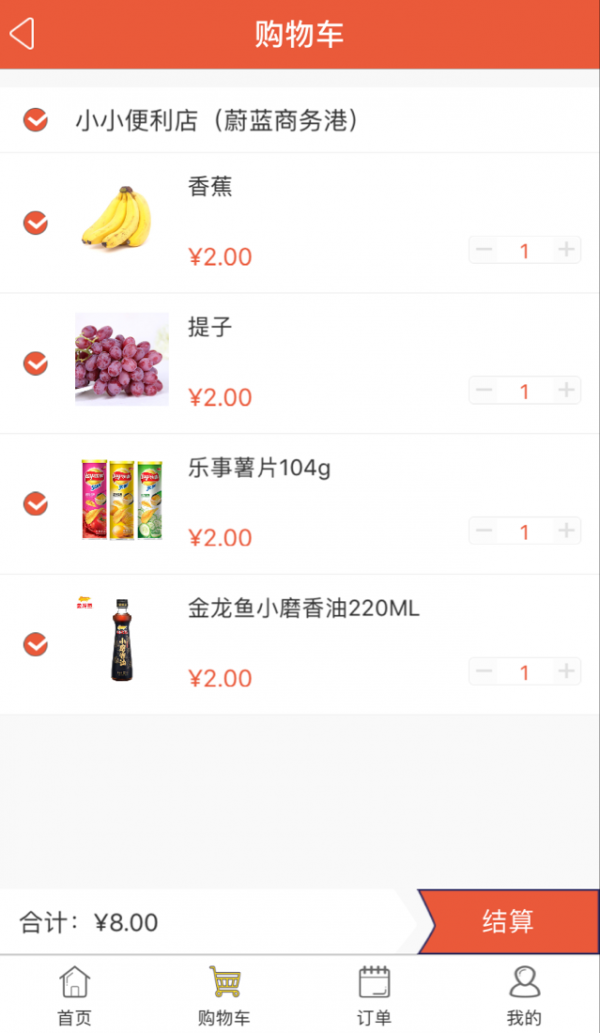Reduce the 提子 quantity with minus
The width and height of the screenshot is (600, 1033).
pos(484,390)
